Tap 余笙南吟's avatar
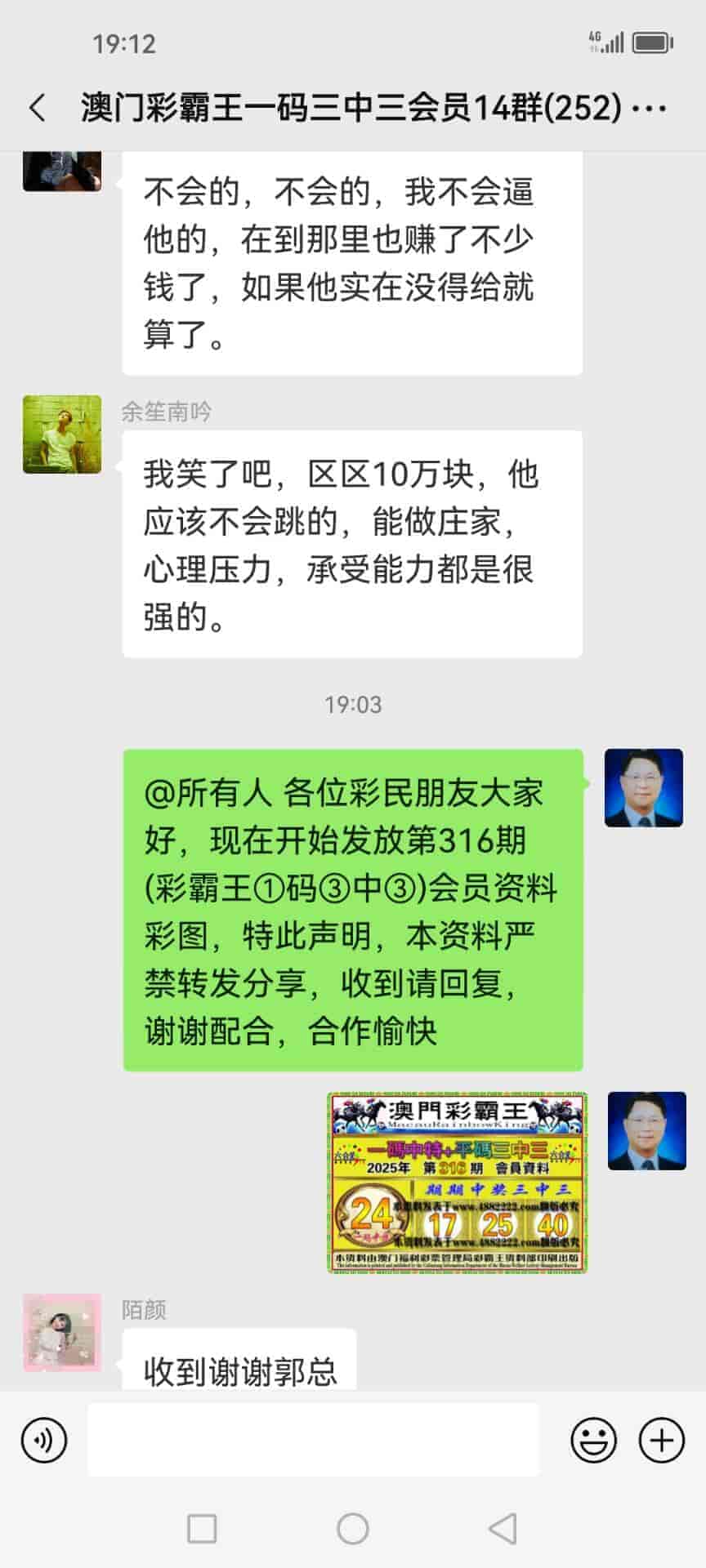Viewport: 706px width, 1568px height. 62,434
